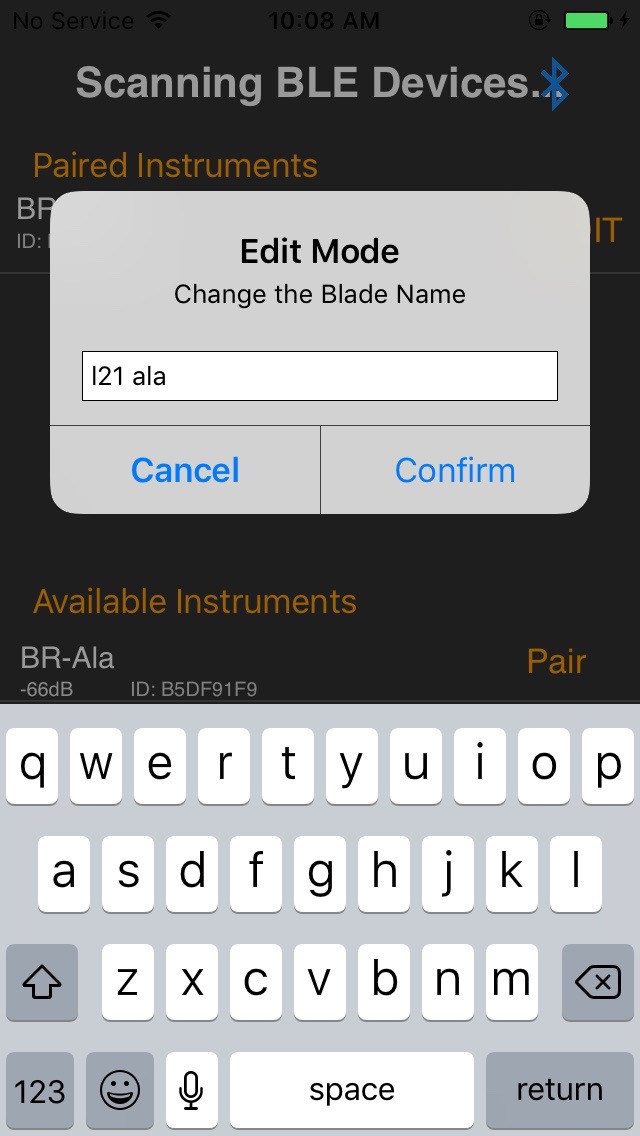Tap the return key on keyboard
640x1136 pixels.
pos(559,1089)
